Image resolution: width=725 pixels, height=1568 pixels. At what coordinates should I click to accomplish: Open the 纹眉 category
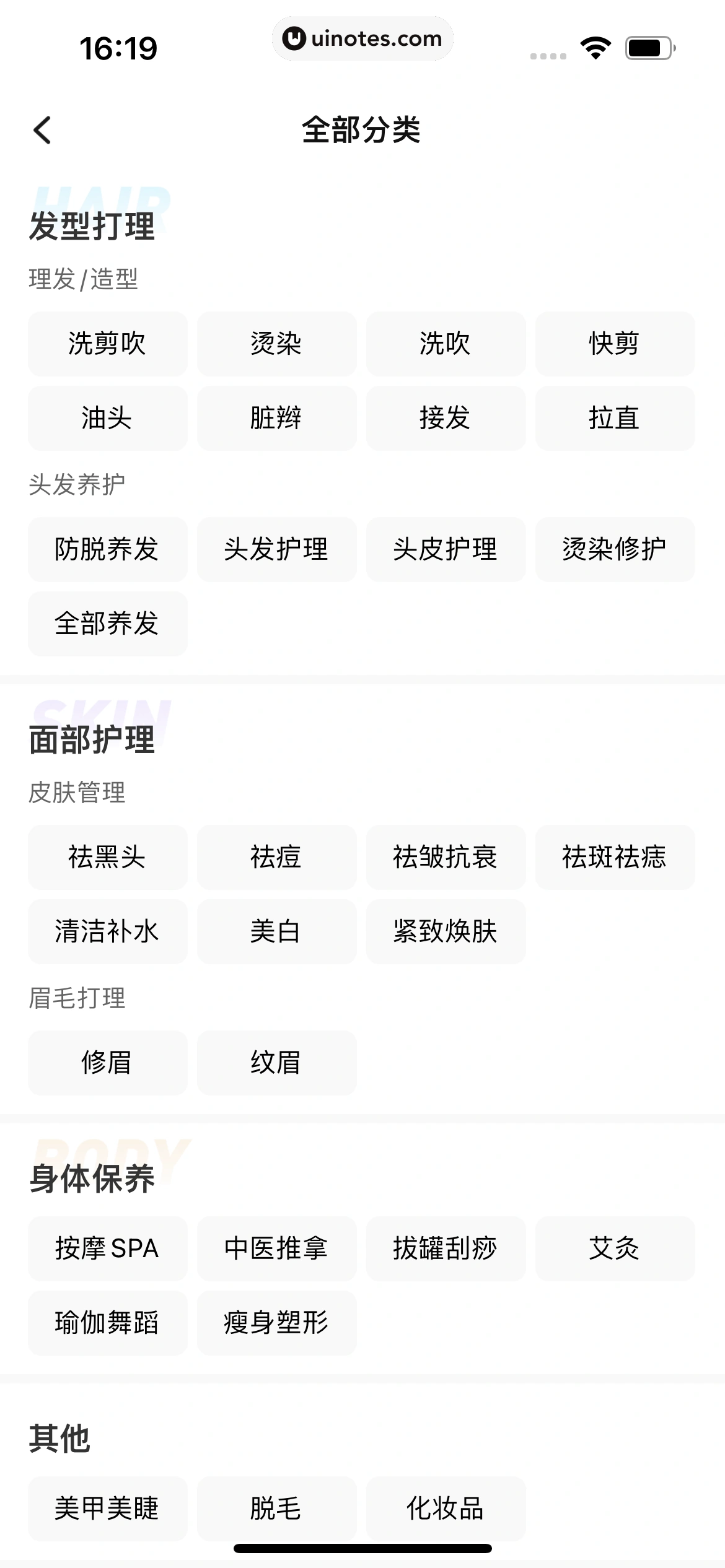[276, 1063]
